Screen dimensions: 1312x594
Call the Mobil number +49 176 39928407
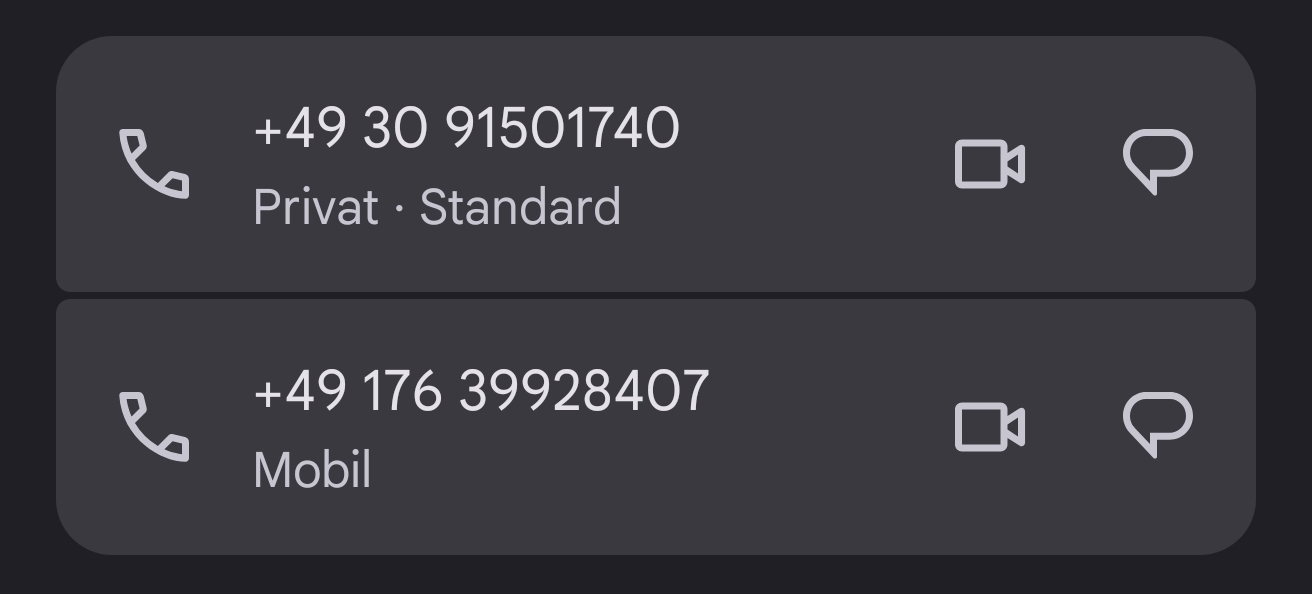coord(154,427)
